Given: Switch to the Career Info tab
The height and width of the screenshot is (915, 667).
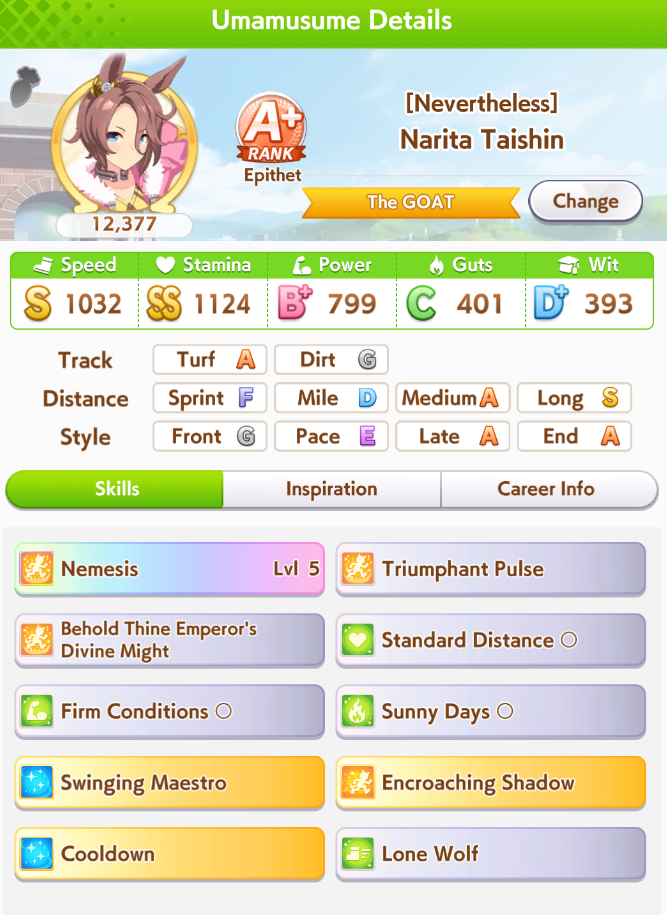Looking at the screenshot, I should pyautogui.click(x=546, y=489).
